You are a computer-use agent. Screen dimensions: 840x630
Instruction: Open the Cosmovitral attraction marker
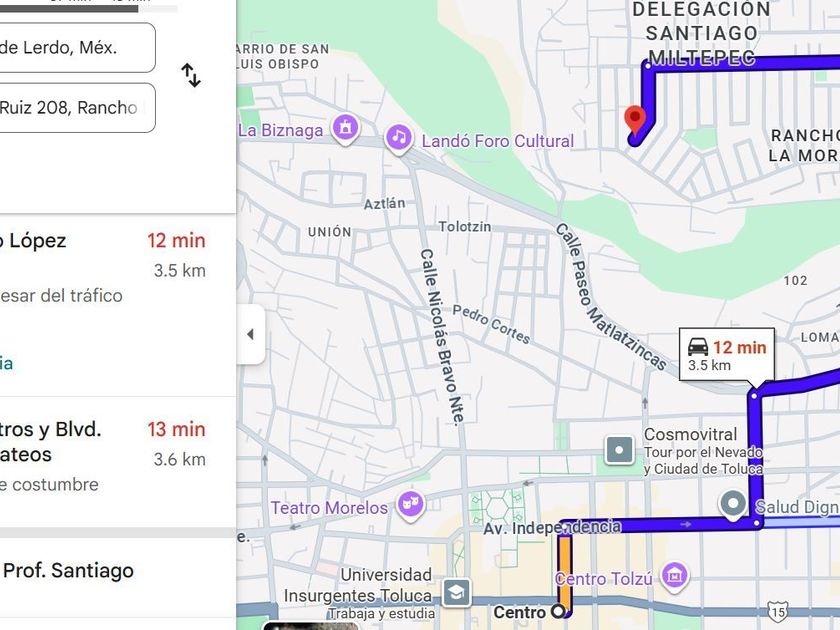(x=620, y=449)
